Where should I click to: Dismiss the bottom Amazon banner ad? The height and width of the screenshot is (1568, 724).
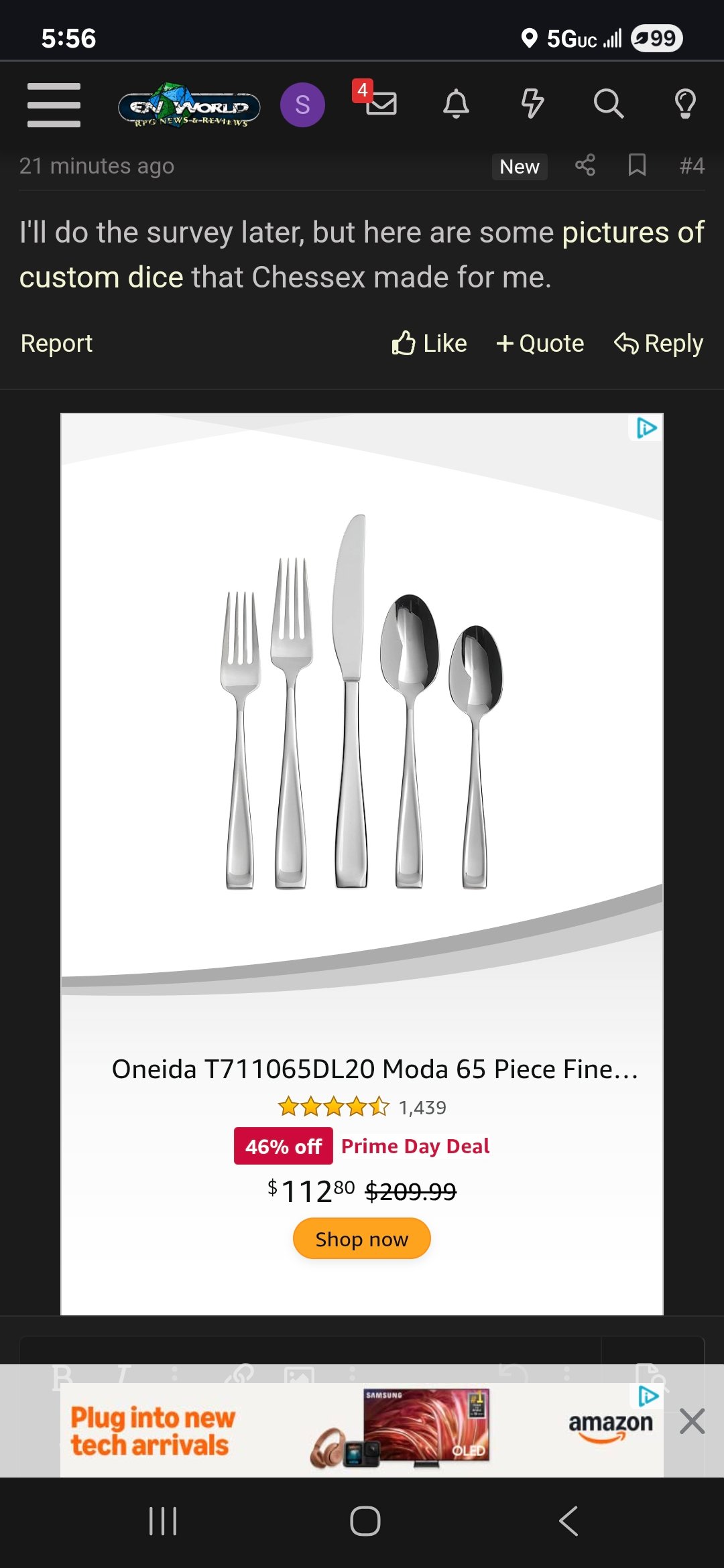click(x=692, y=1421)
